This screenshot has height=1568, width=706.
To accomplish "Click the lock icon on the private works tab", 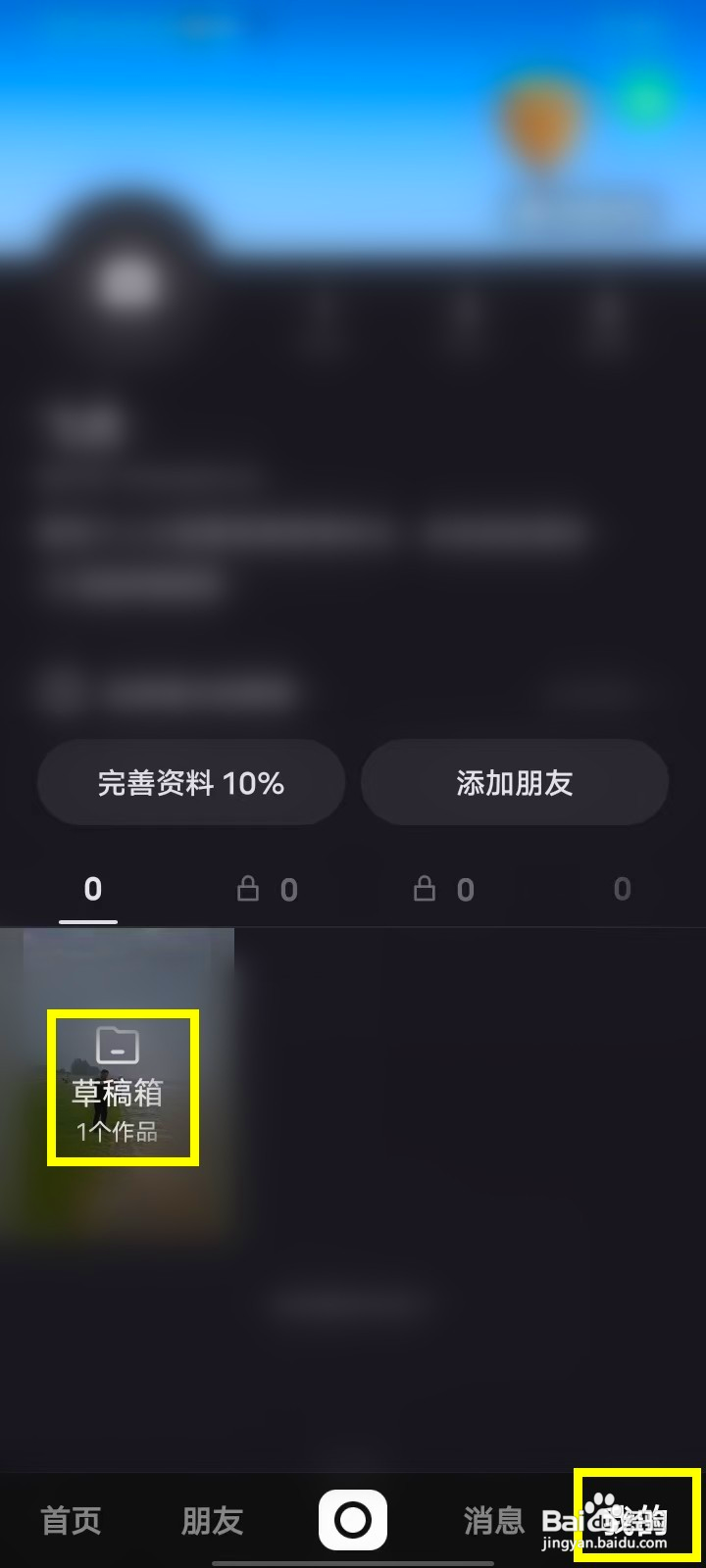I will [248, 889].
